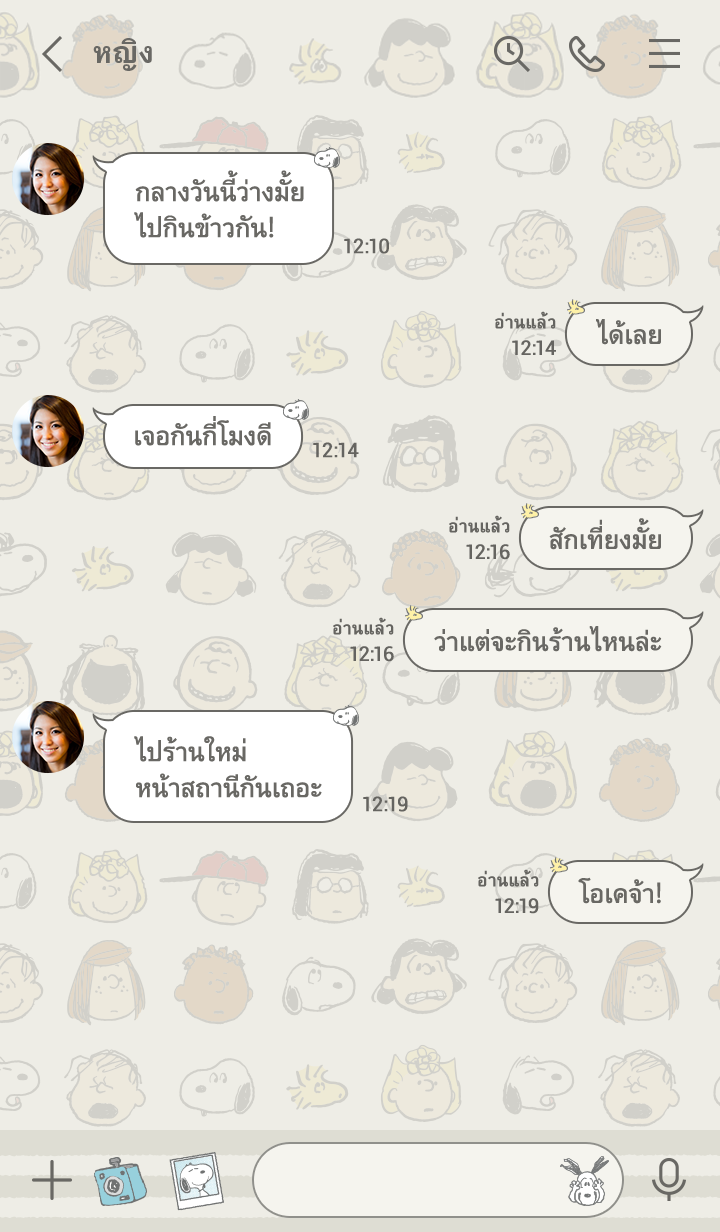Record a voice message with the microphone
720x1232 pixels.
(x=668, y=1181)
